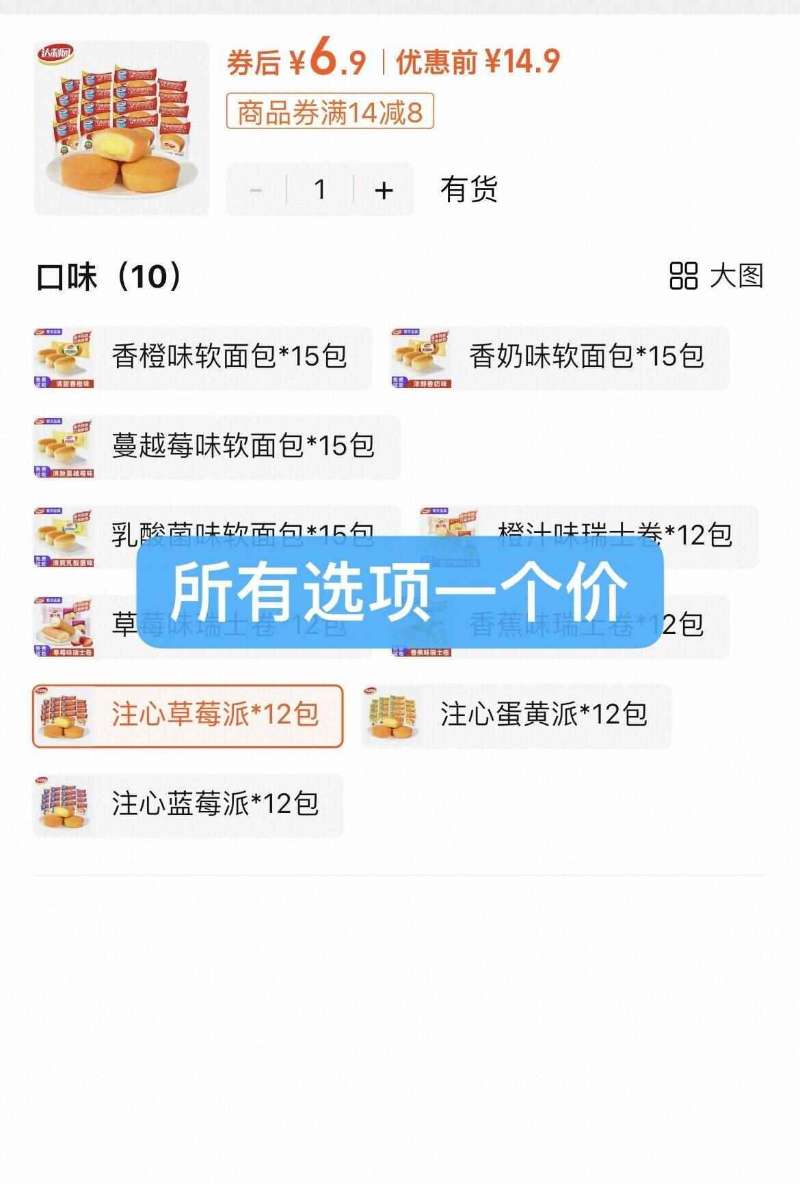Click the quantity field showing 1
800x1184 pixels.
click(320, 186)
